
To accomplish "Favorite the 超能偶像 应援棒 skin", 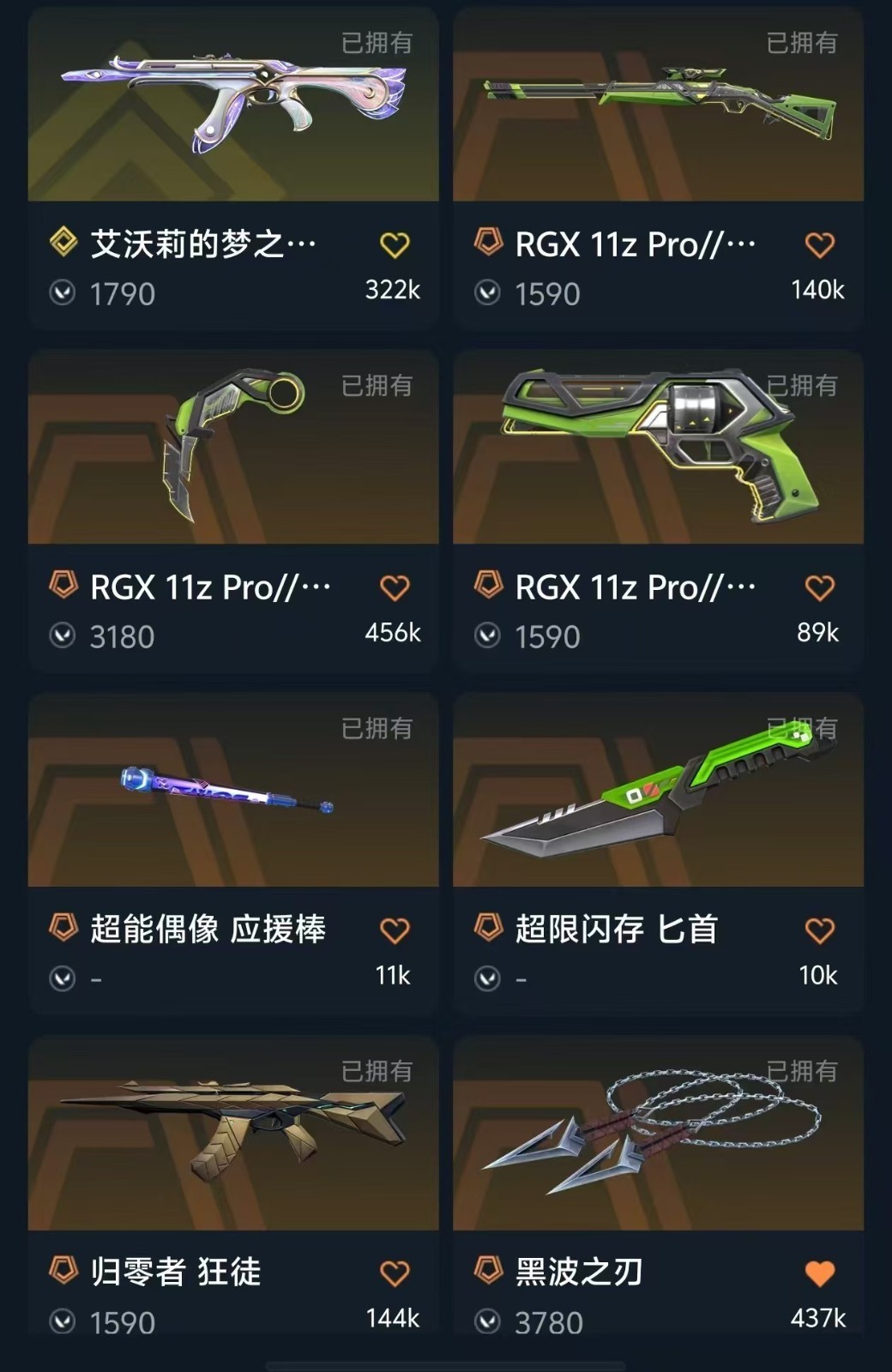I will click(x=394, y=931).
